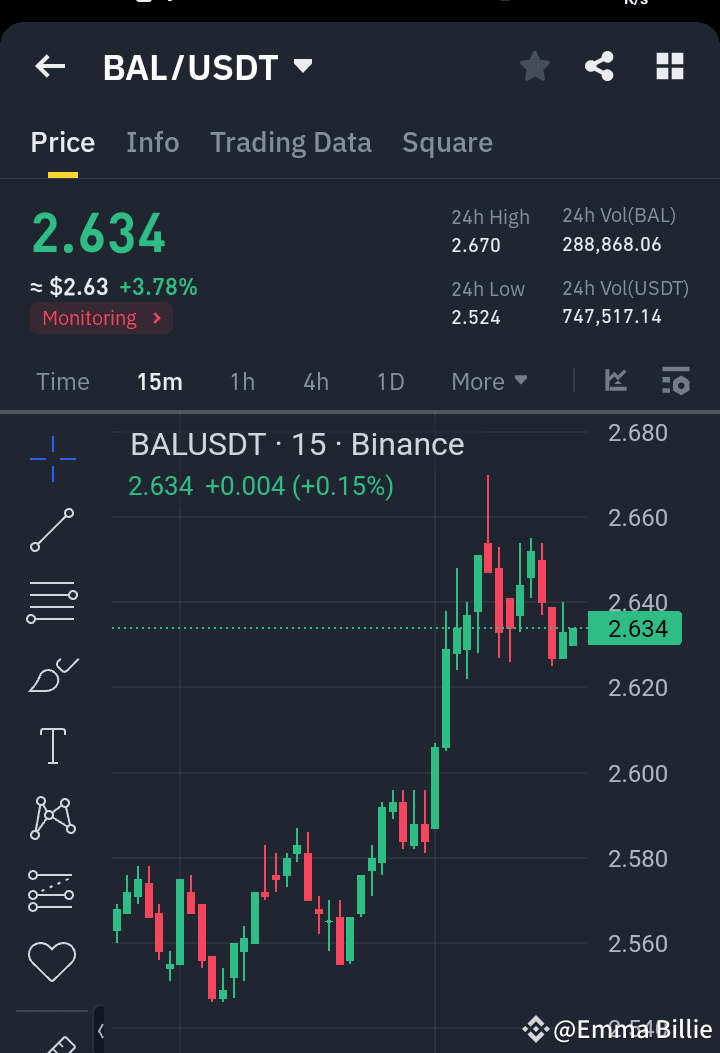Select the 1D timeframe

tap(390, 381)
